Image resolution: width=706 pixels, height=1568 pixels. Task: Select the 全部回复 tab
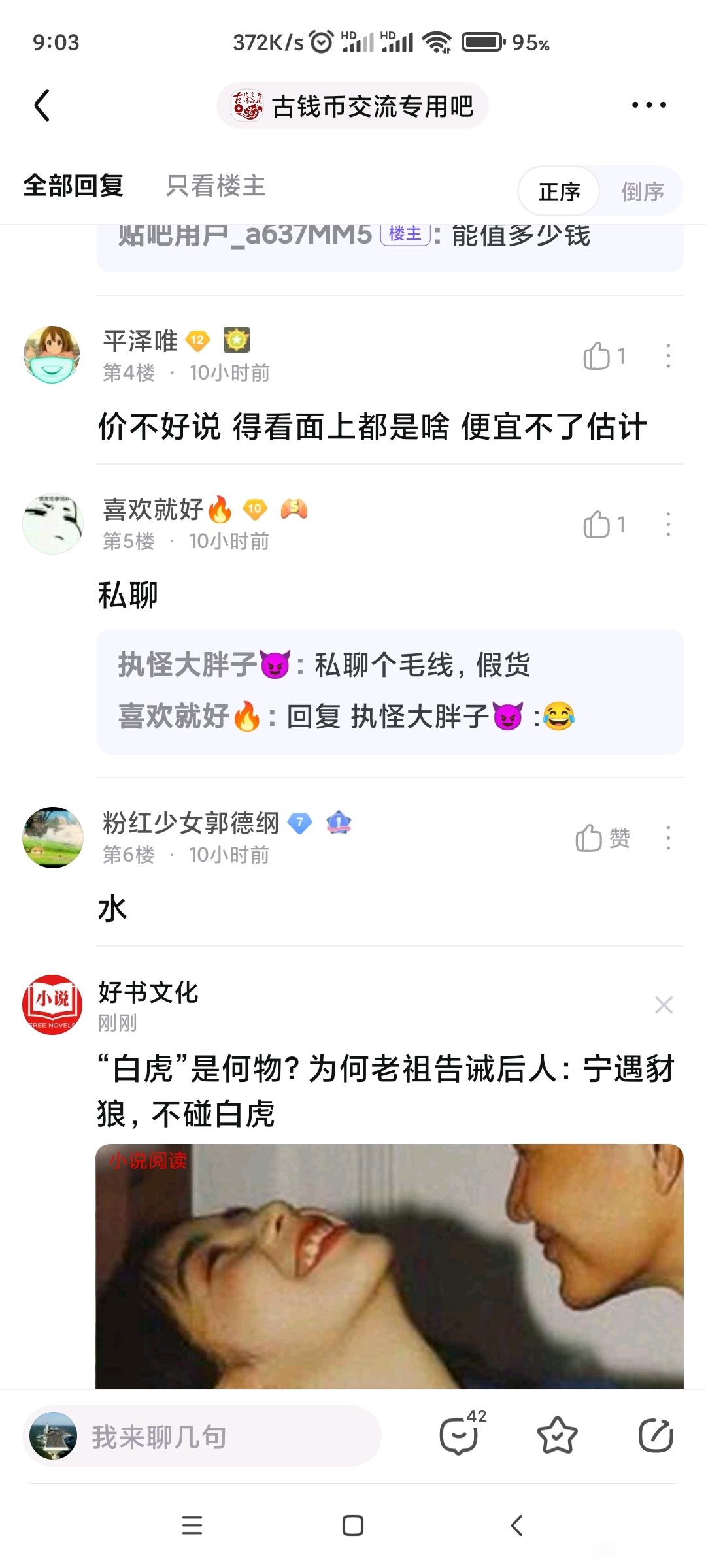pos(73,186)
